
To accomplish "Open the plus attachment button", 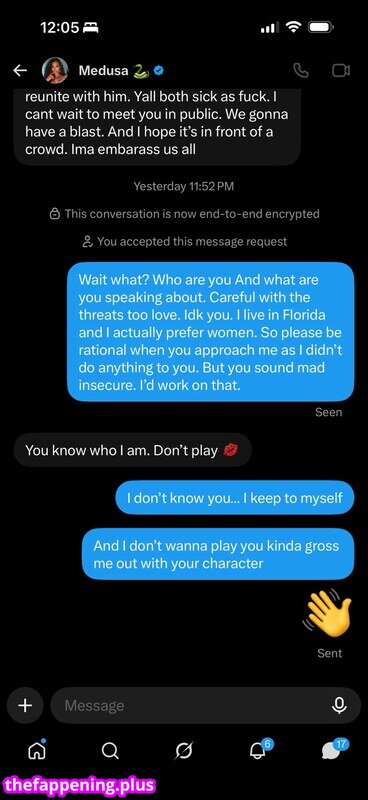I will (x=25, y=705).
